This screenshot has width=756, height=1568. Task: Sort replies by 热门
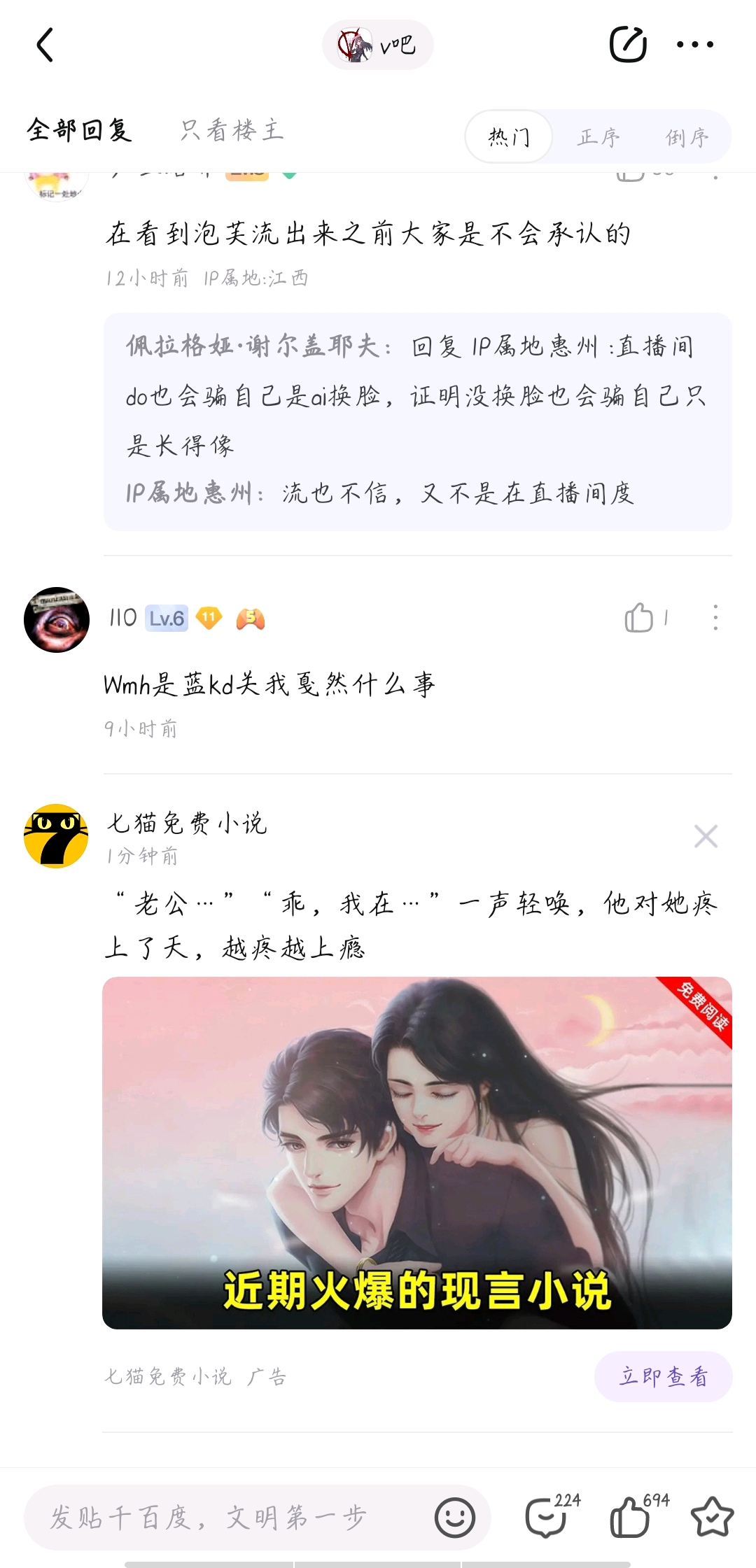pos(509,136)
